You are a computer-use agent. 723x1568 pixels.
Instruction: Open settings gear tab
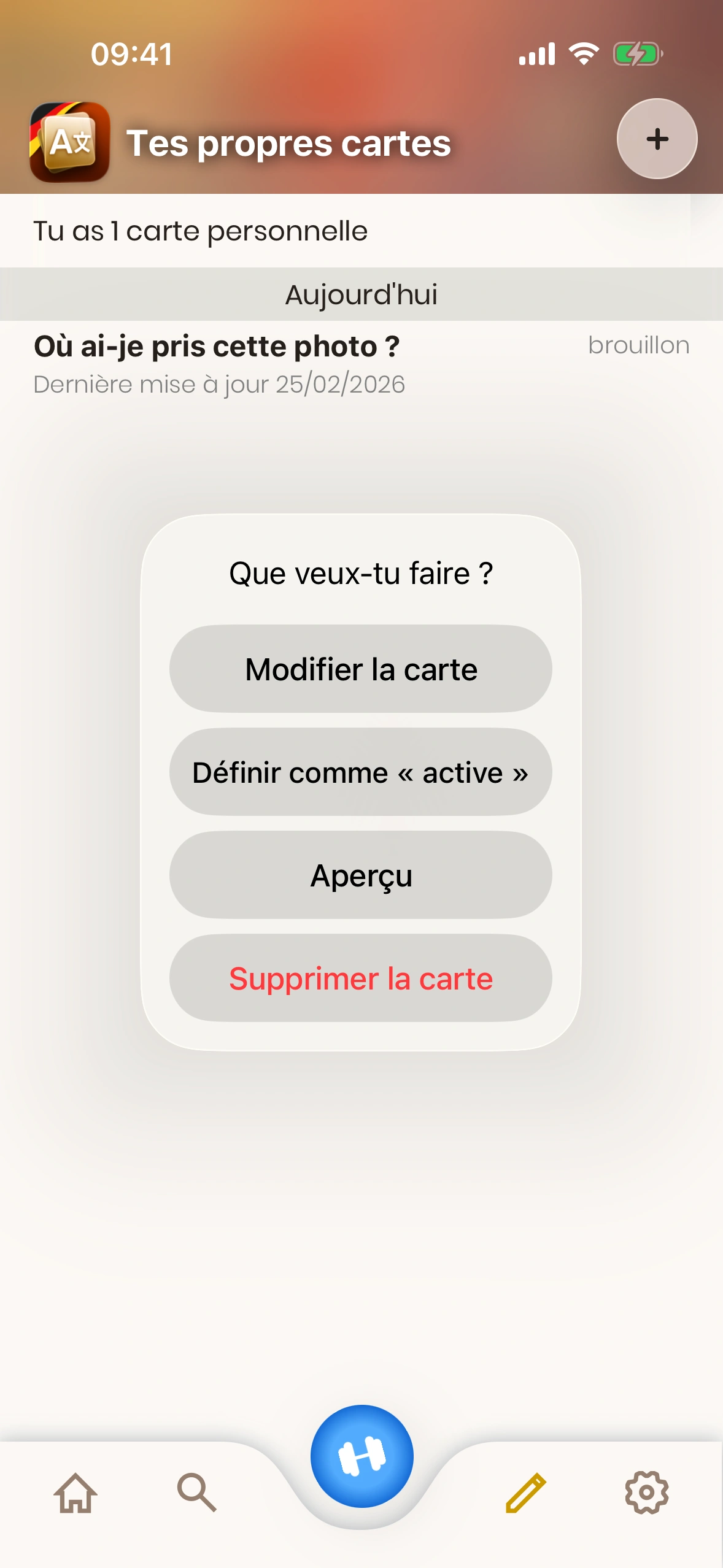(x=646, y=1492)
